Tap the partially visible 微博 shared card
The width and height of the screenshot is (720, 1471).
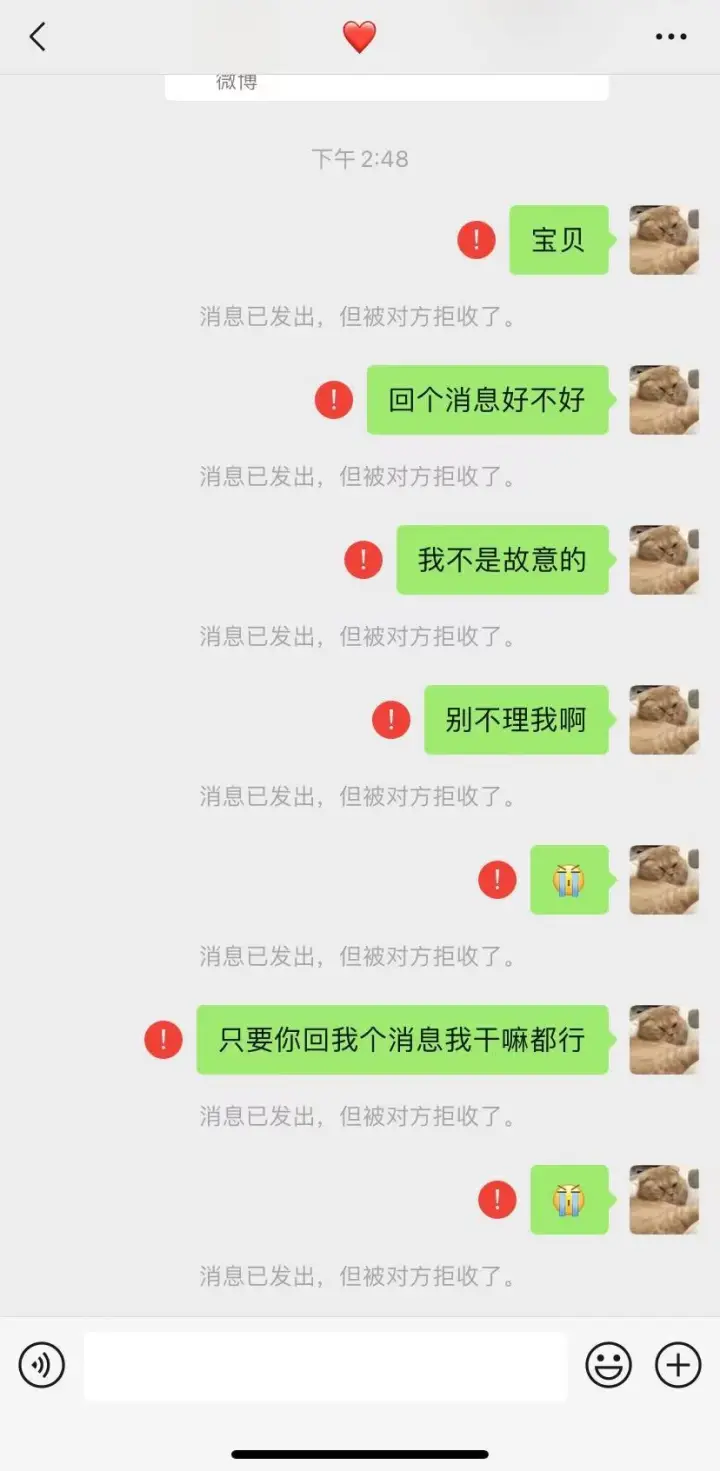pos(387,87)
